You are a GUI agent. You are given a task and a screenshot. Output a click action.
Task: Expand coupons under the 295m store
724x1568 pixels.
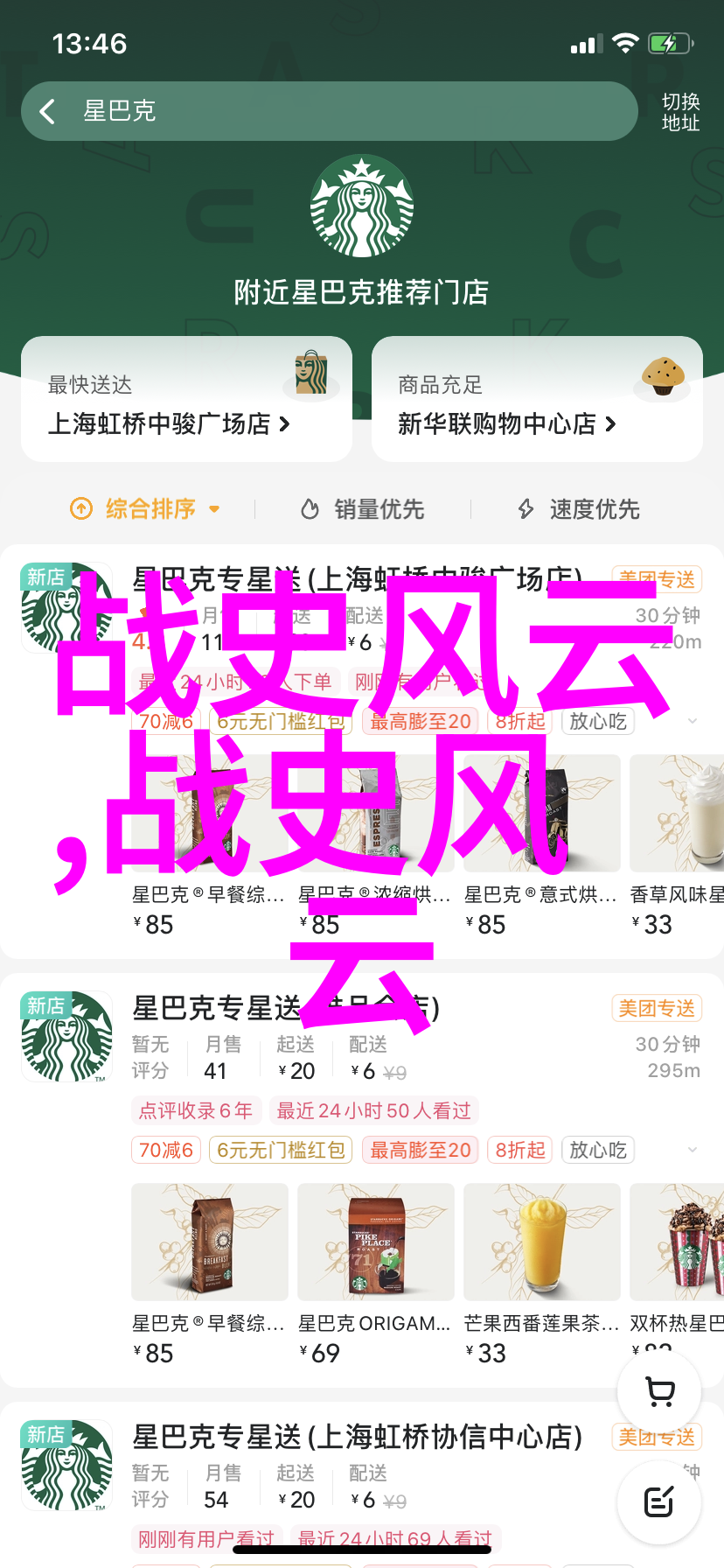tap(693, 1150)
